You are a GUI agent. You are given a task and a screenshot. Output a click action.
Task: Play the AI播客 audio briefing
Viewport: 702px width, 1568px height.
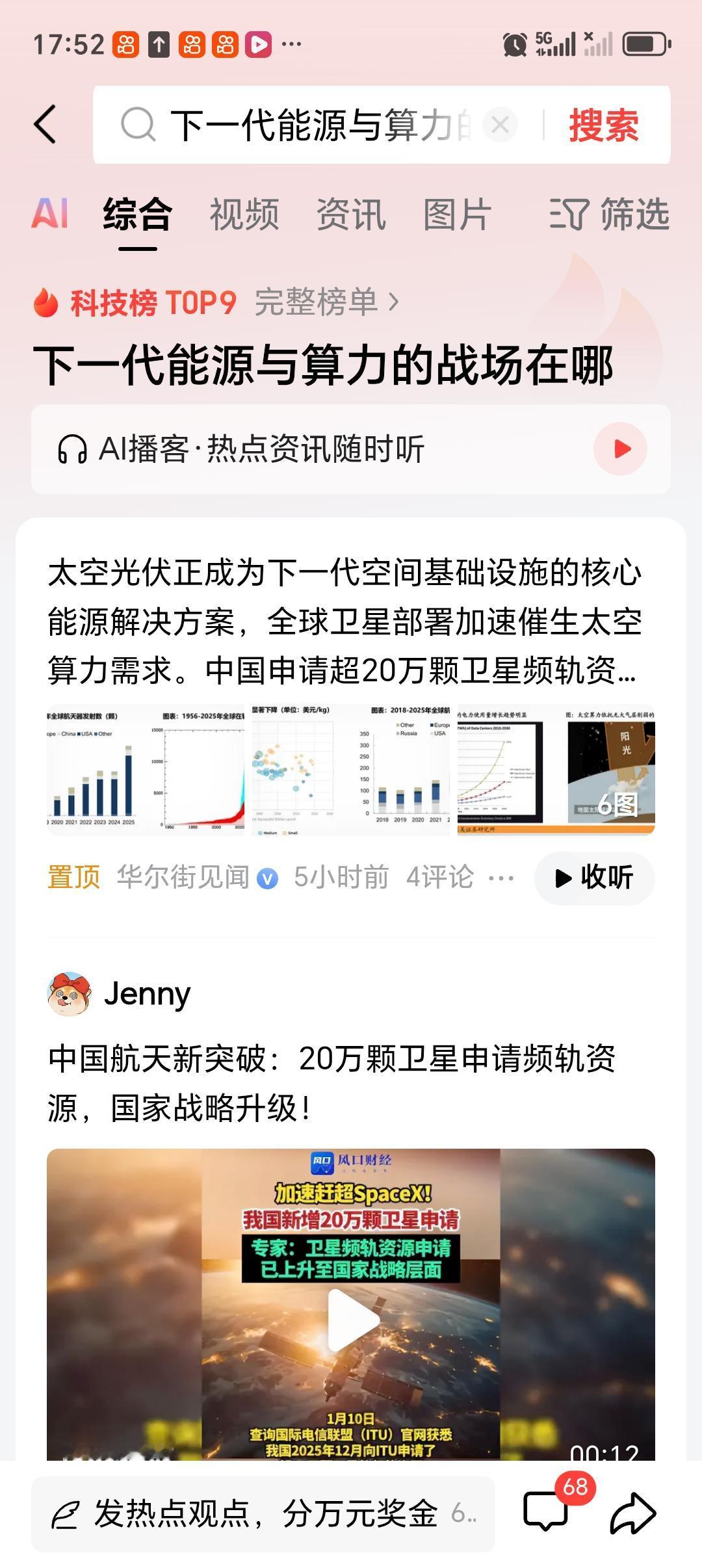[x=619, y=448]
